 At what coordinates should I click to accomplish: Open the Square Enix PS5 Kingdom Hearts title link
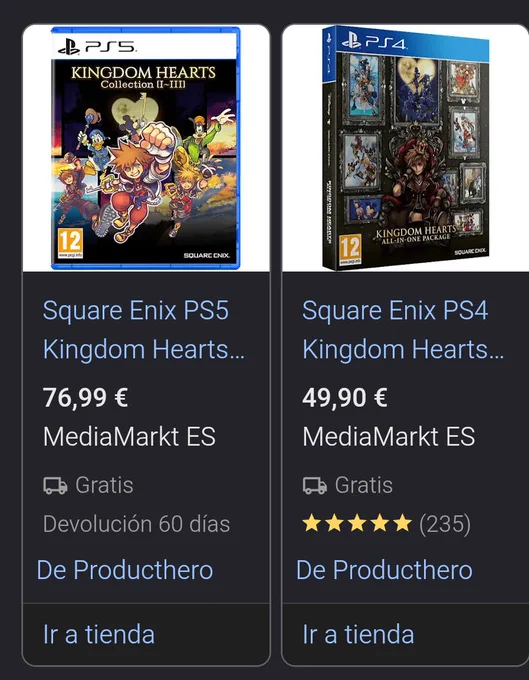pyautogui.click(x=144, y=330)
